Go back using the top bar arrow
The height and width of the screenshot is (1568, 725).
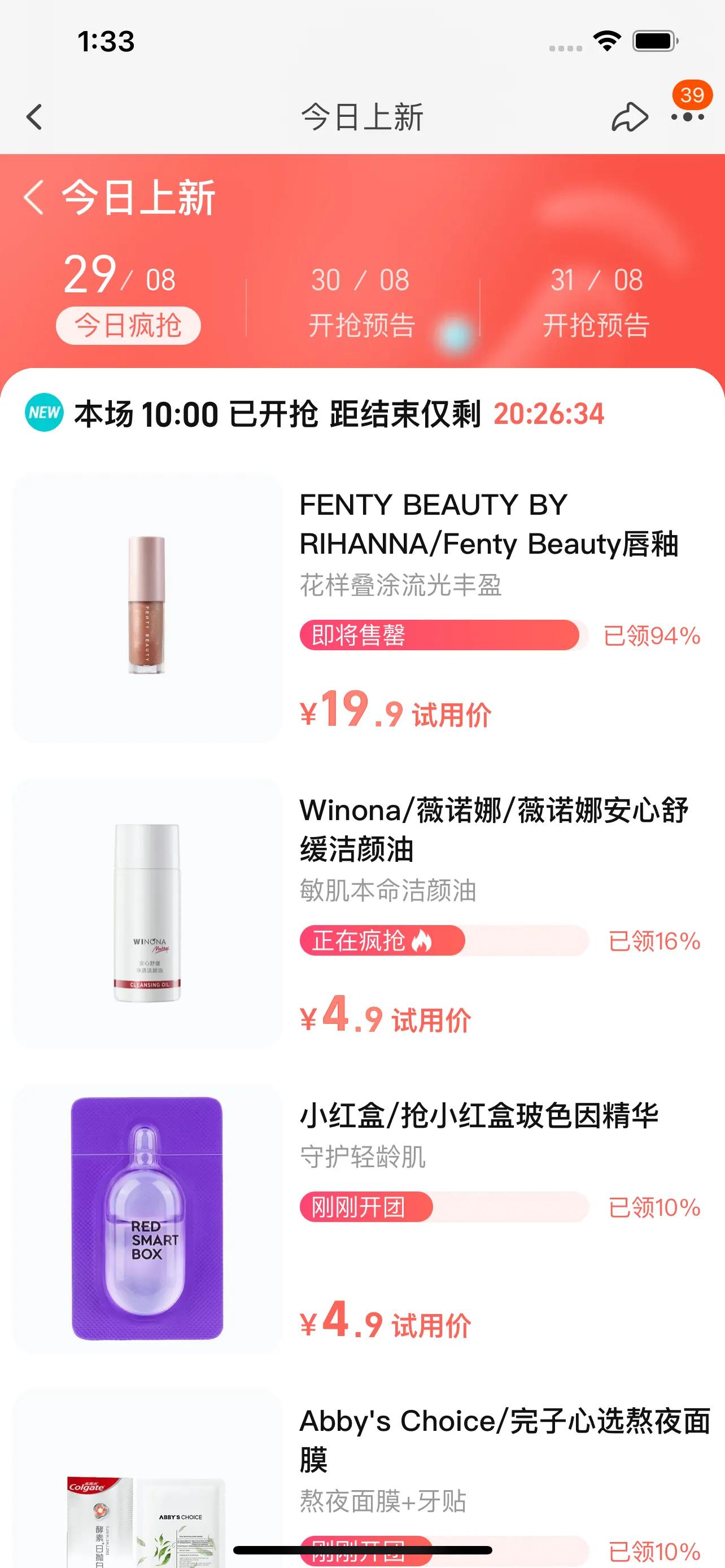click(34, 117)
